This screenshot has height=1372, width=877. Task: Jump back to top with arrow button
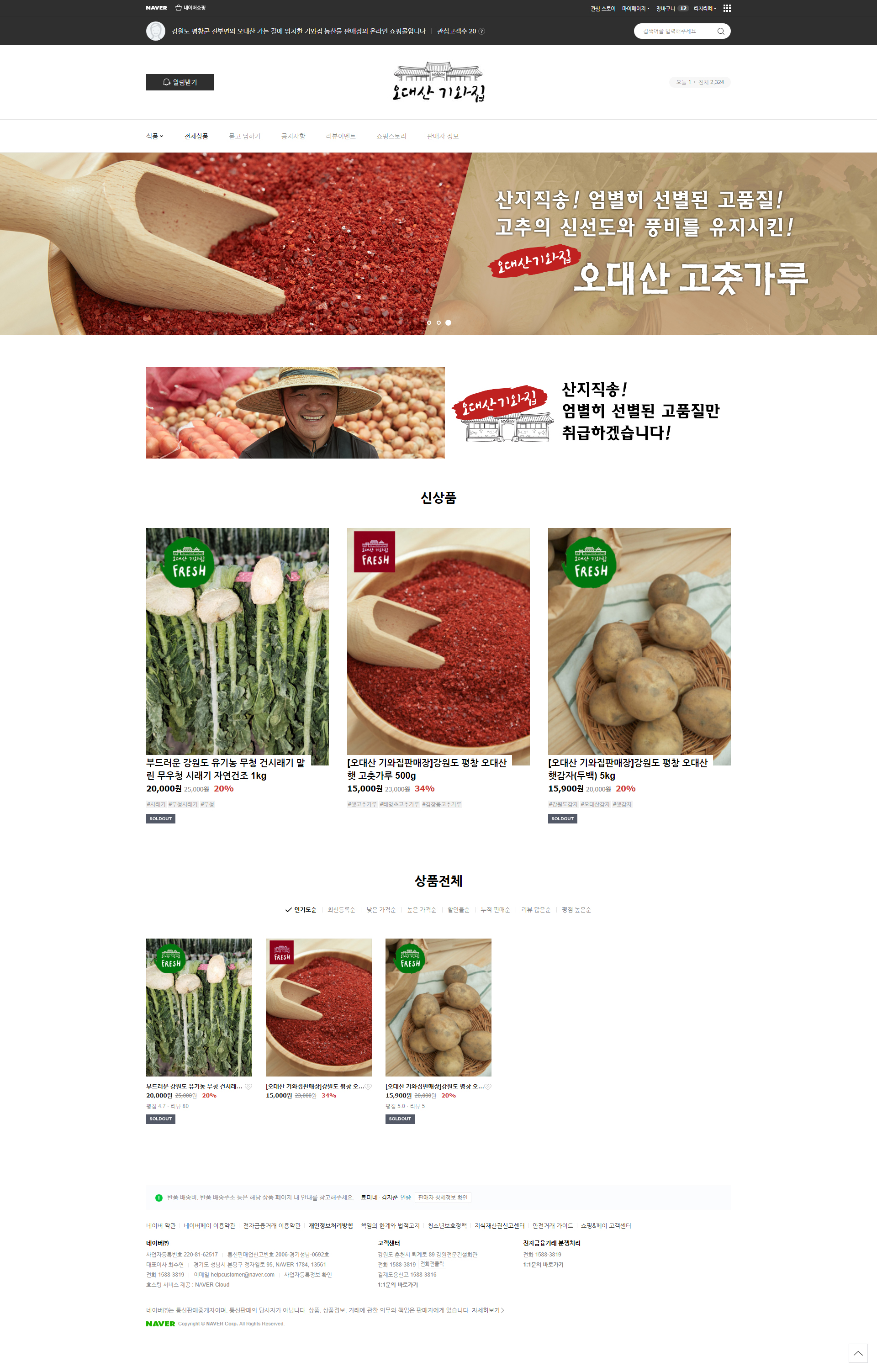[858, 1353]
